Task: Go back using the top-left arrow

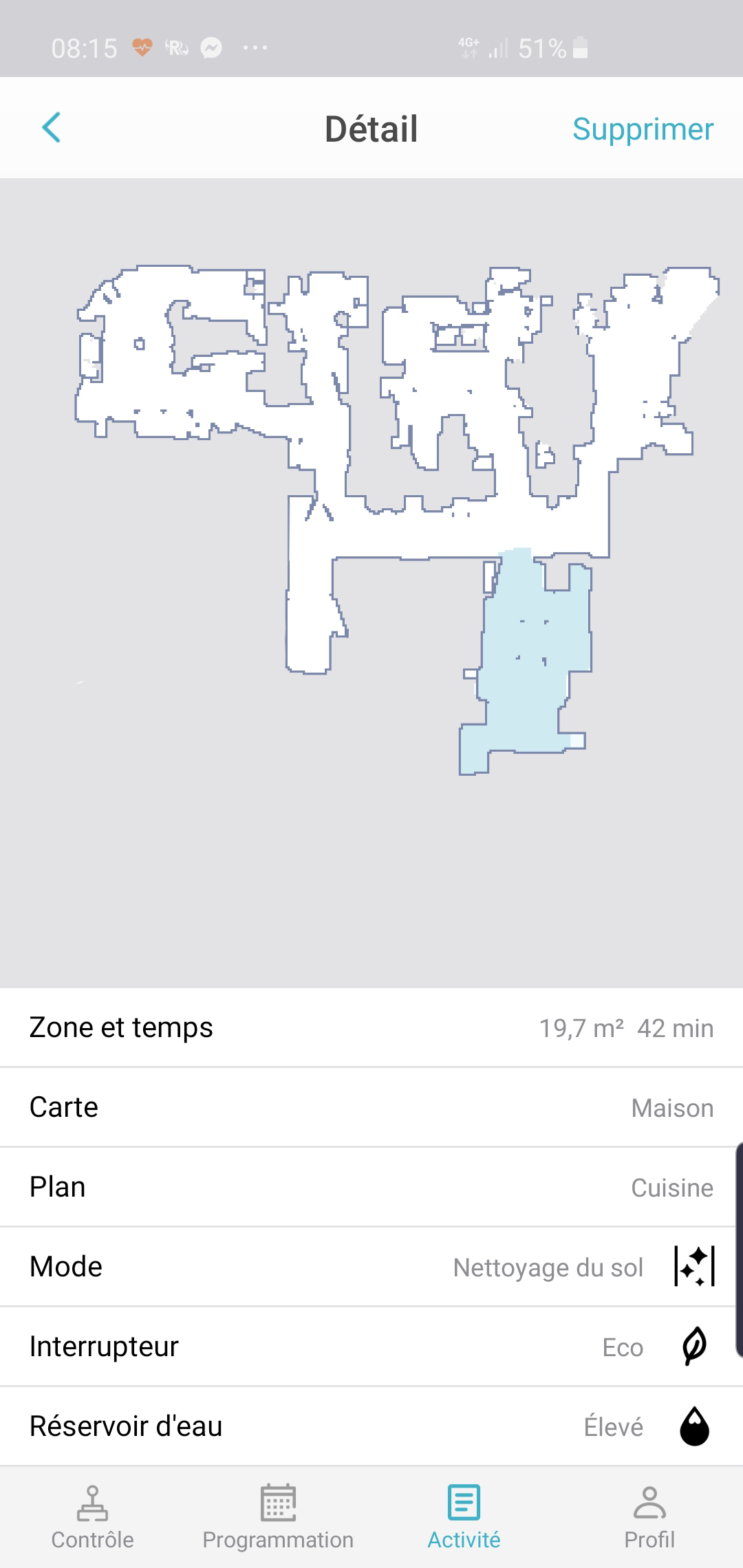Action: tap(52, 128)
